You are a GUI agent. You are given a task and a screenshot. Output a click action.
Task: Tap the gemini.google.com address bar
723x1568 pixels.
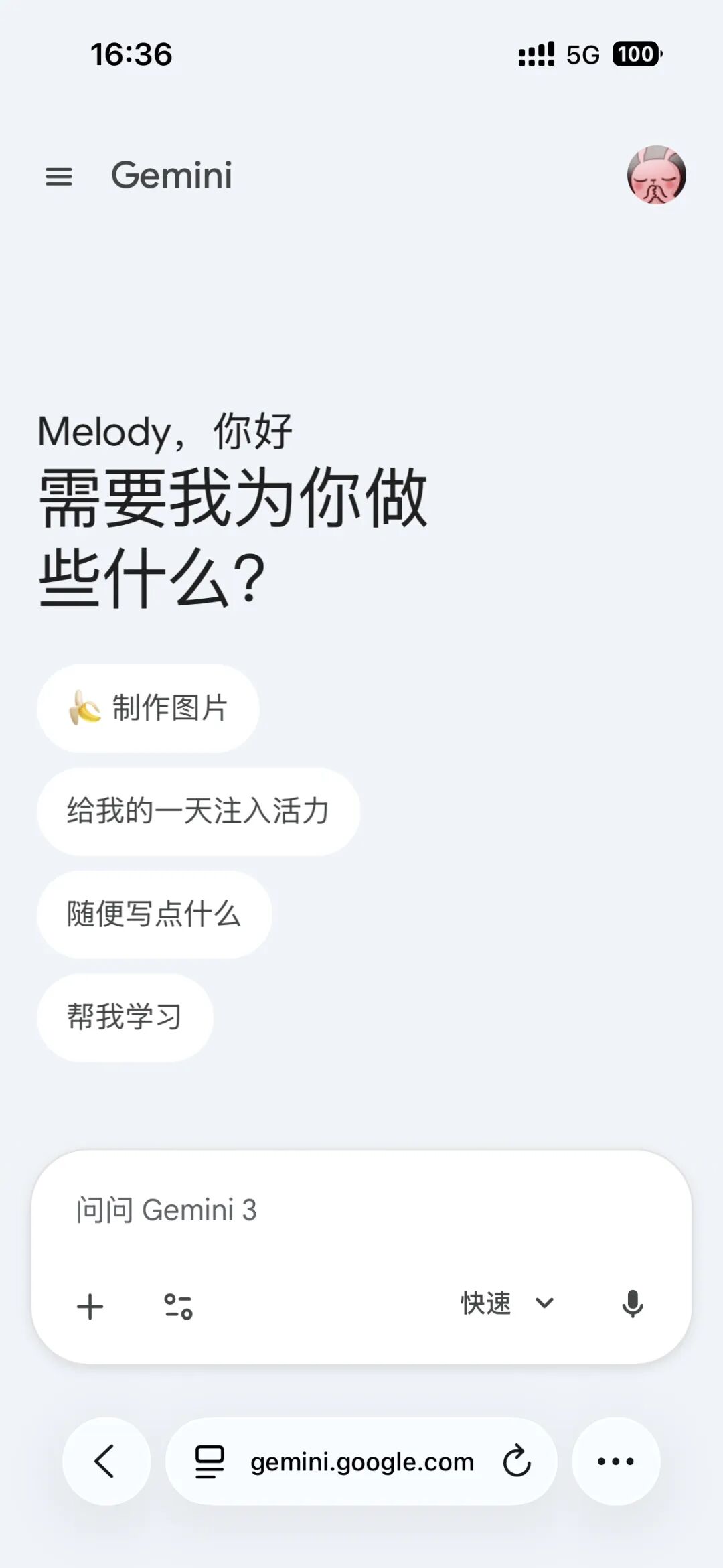click(361, 1462)
